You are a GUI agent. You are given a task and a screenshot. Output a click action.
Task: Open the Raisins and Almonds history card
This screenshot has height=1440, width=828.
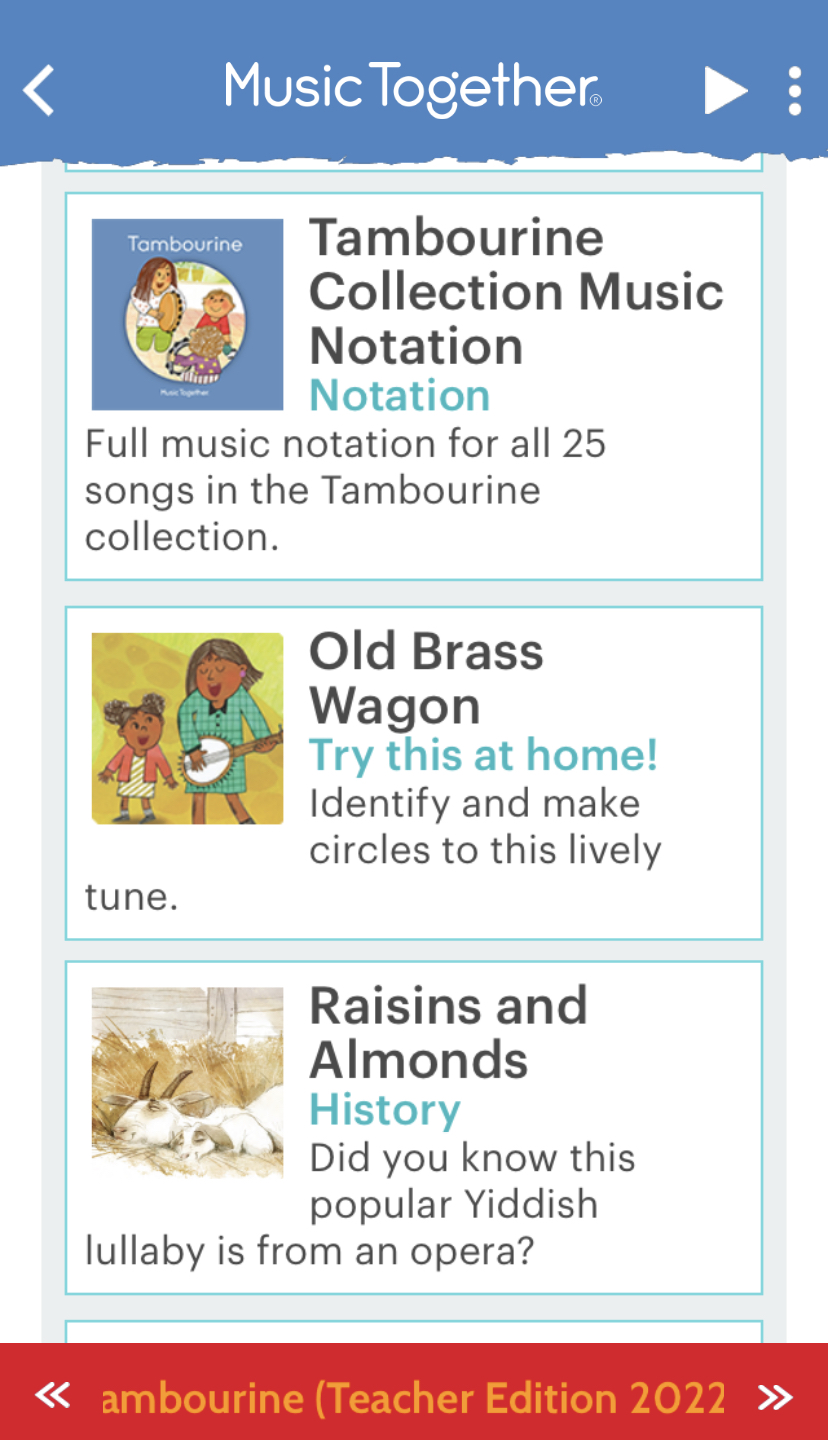tap(414, 1127)
